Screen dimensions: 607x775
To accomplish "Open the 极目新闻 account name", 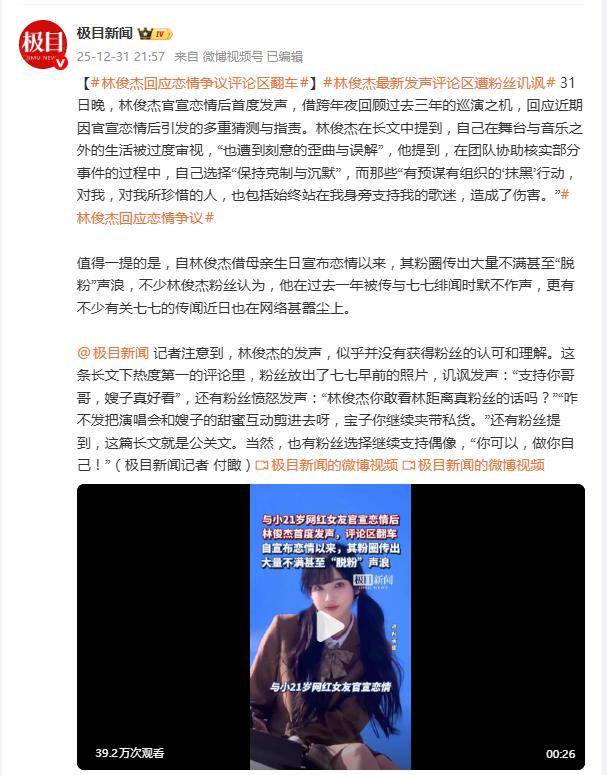I will (106, 33).
